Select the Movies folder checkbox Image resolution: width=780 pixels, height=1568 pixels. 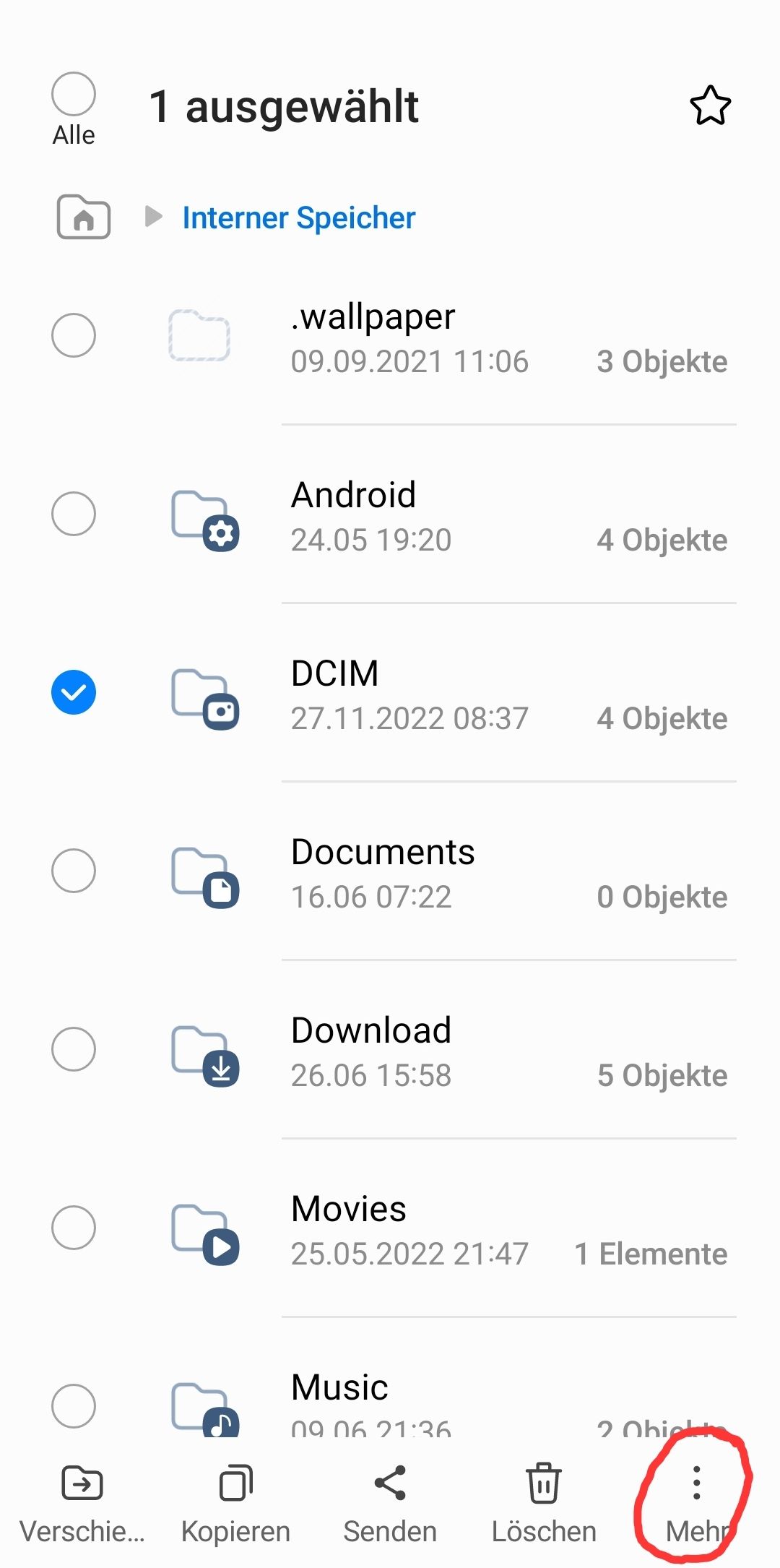tap(74, 1228)
